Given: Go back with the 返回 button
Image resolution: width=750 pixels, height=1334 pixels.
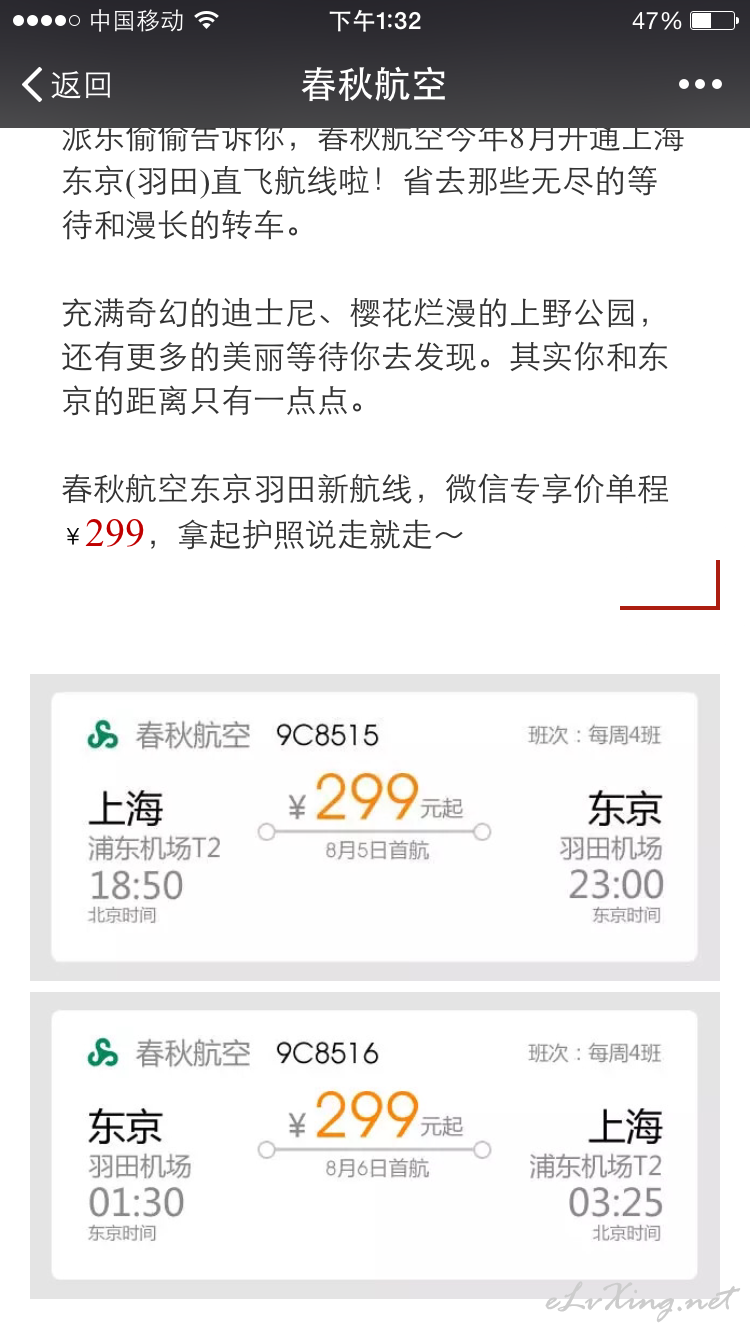Looking at the screenshot, I should tap(66, 84).
